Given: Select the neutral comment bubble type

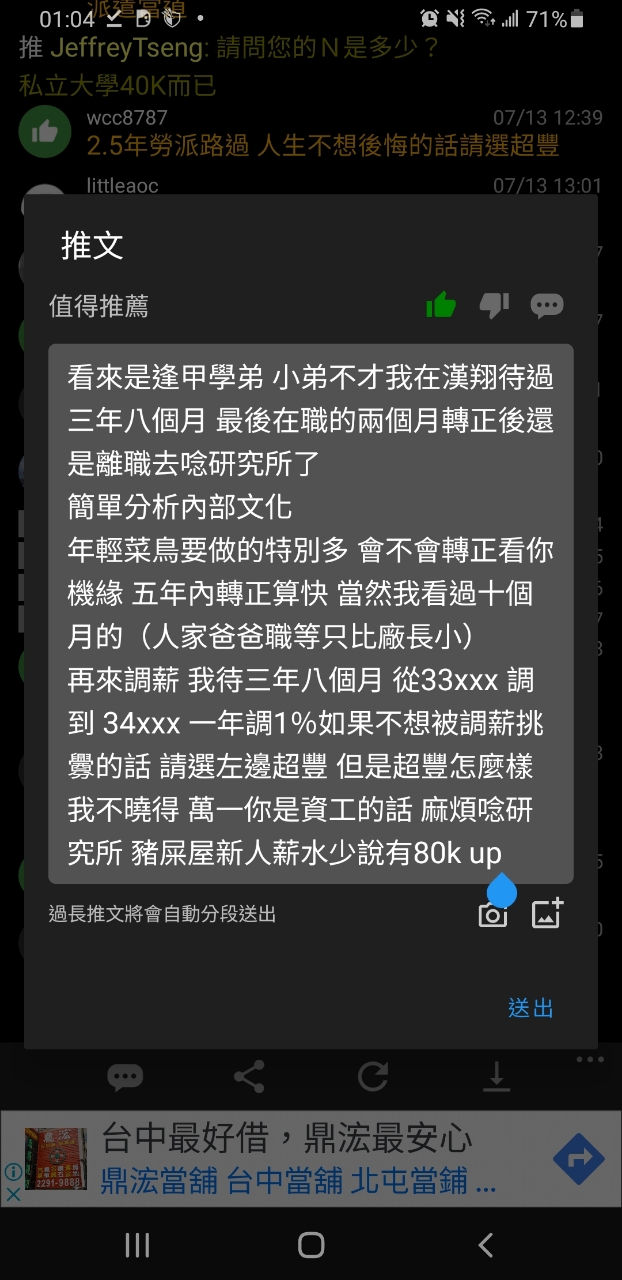Looking at the screenshot, I should [x=547, y=305].
